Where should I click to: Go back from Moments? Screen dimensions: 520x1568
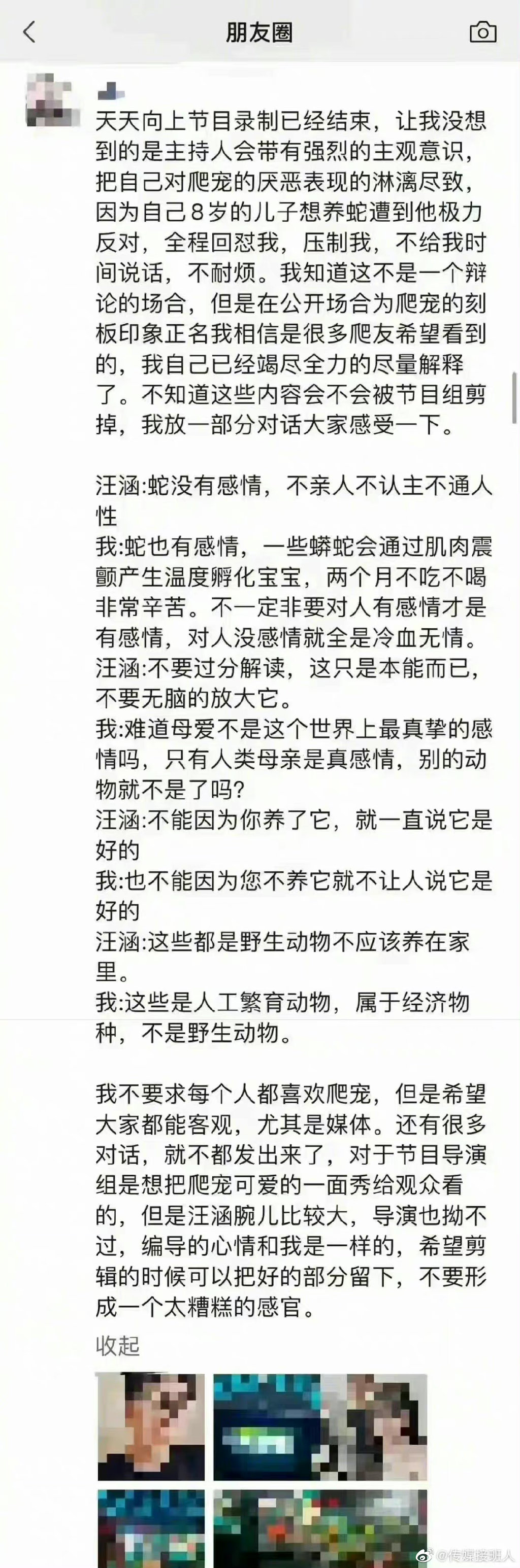(28, 31)
